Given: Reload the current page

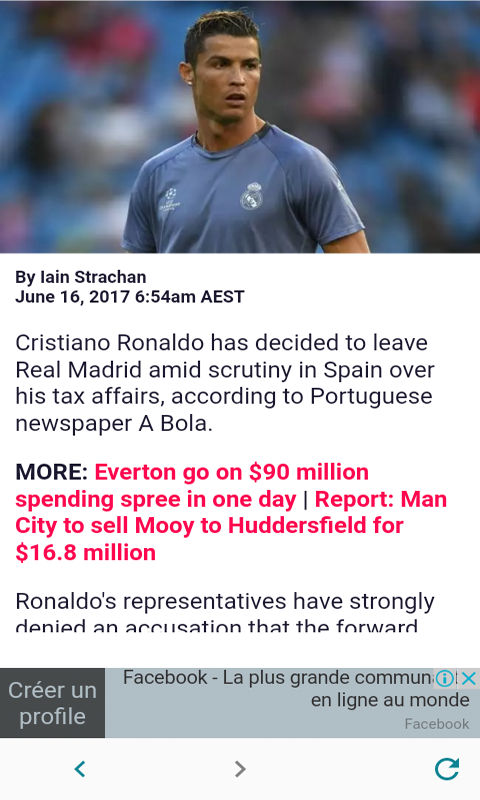Looking at the screenshot, I should (447, 768).
